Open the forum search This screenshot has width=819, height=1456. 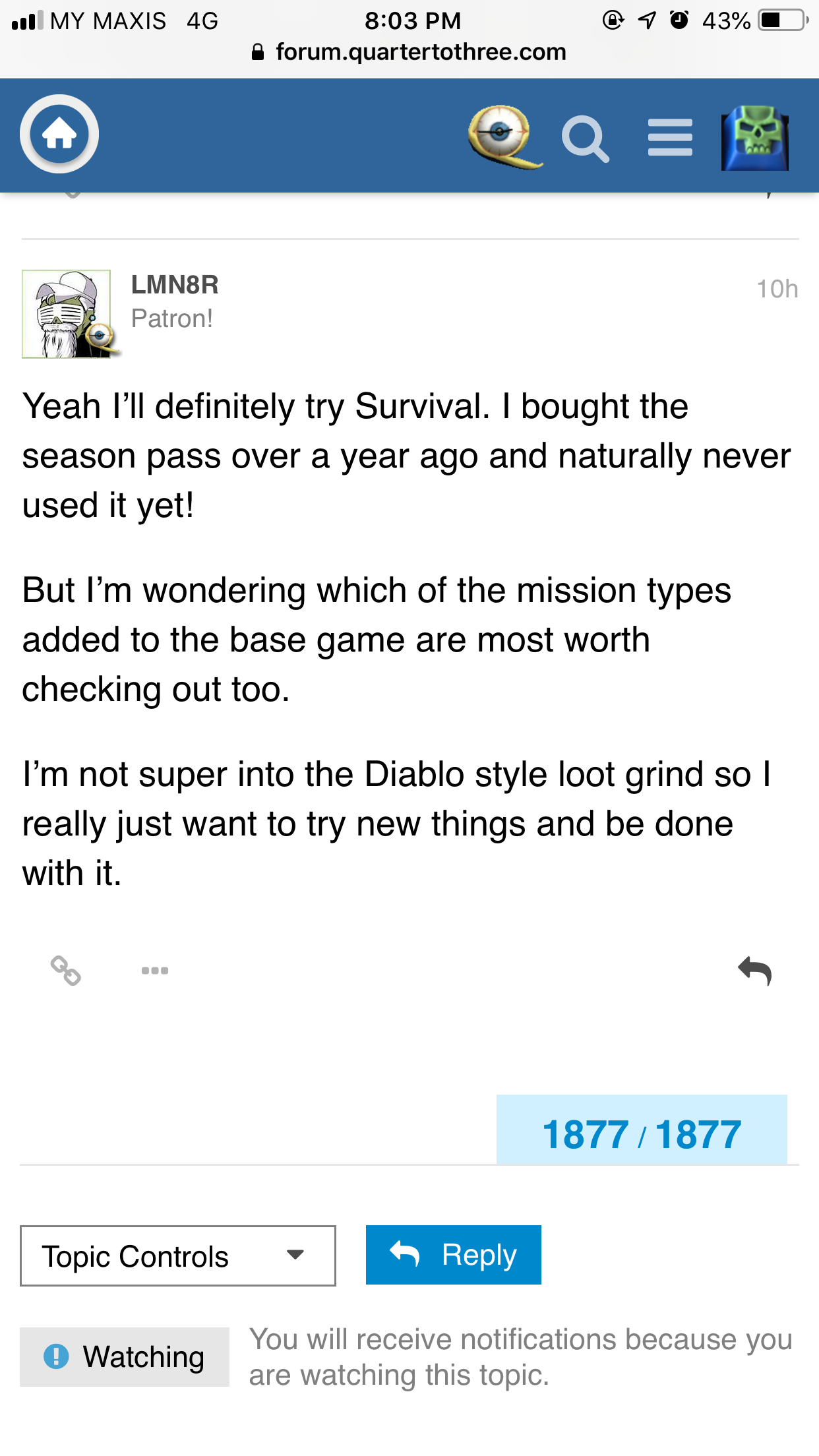pyautogui.click(x=585, y=138)
